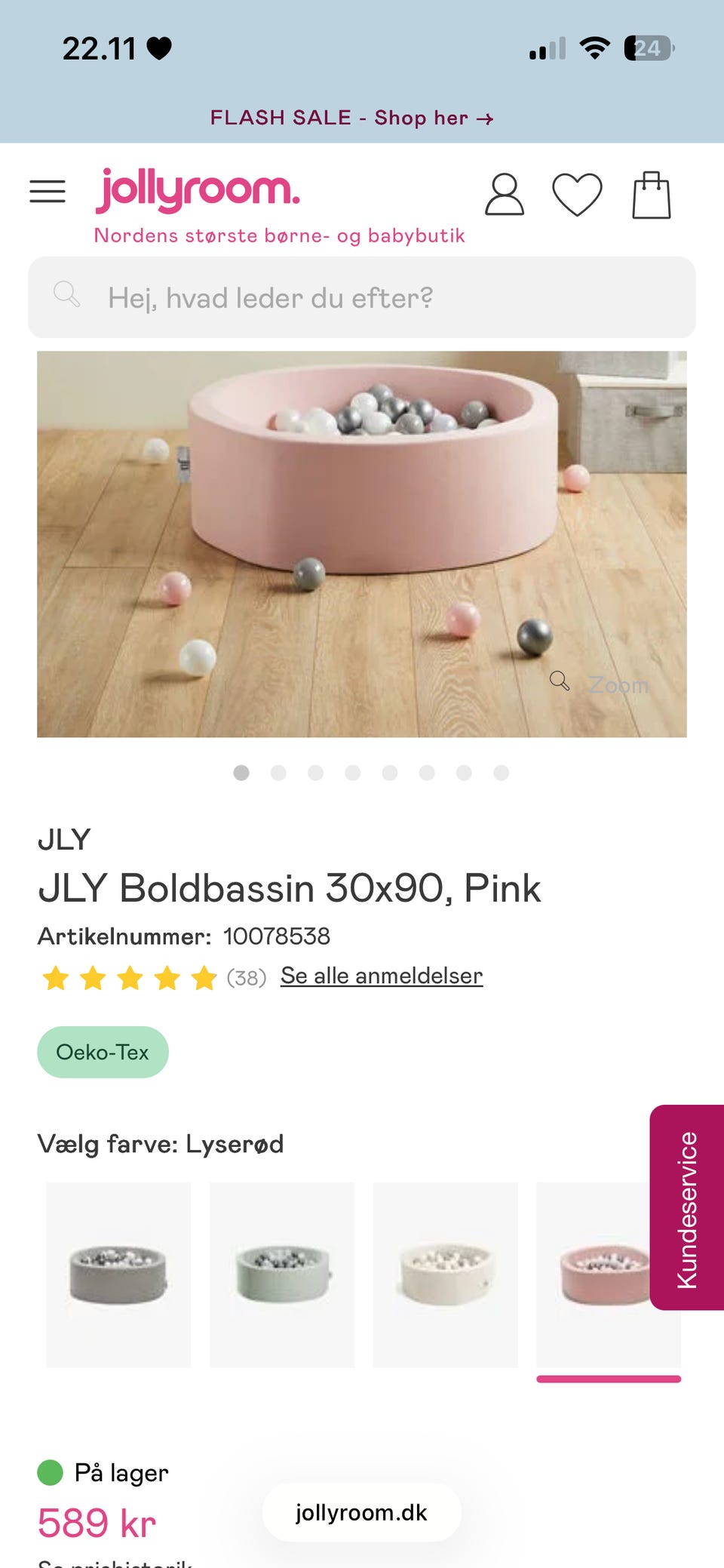Select the grey ball pit color option
The height and width of the screenshot is (1568, 724).
click(x=118, y=1274)
